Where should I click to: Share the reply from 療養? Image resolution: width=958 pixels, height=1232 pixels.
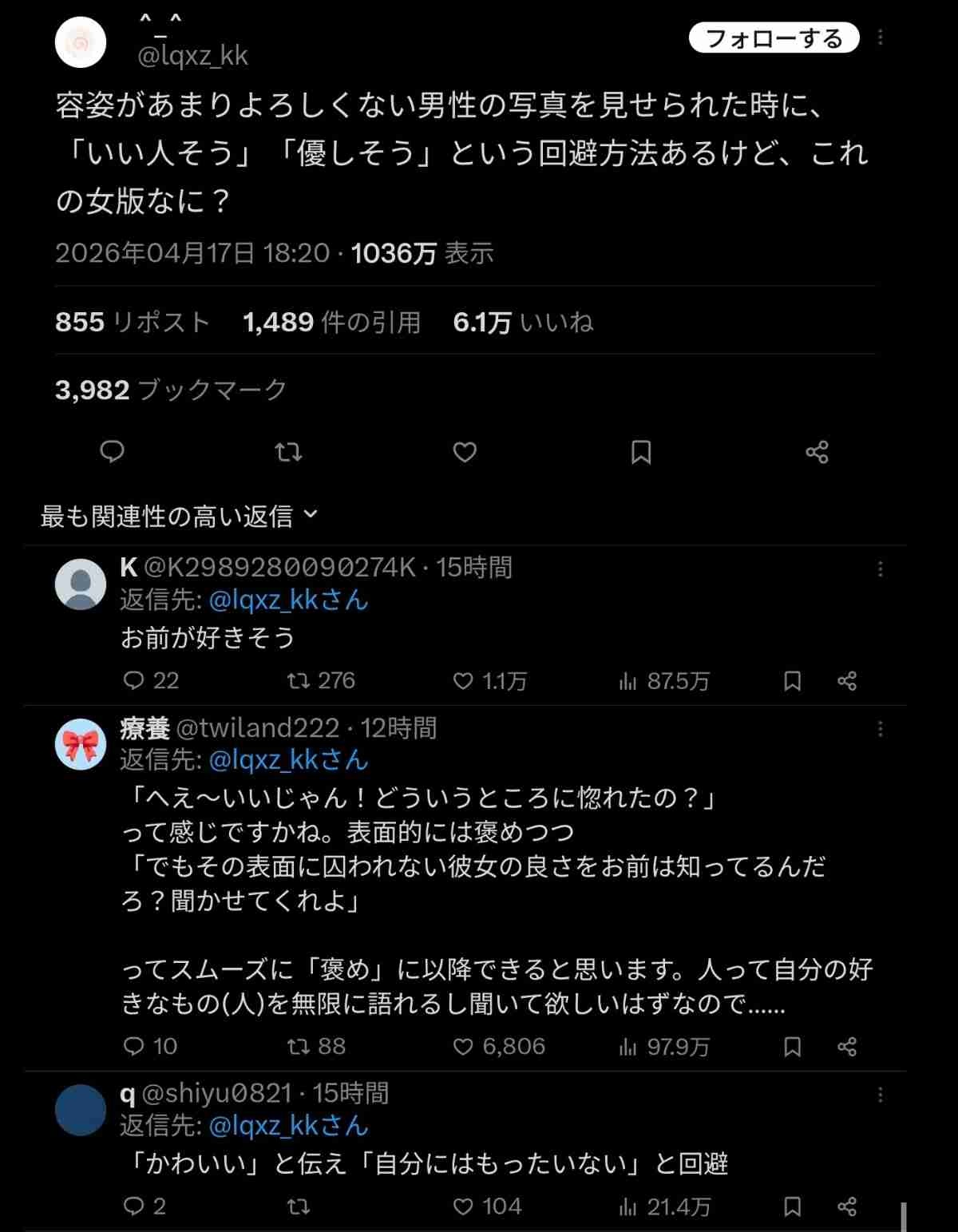[847, 1047]
